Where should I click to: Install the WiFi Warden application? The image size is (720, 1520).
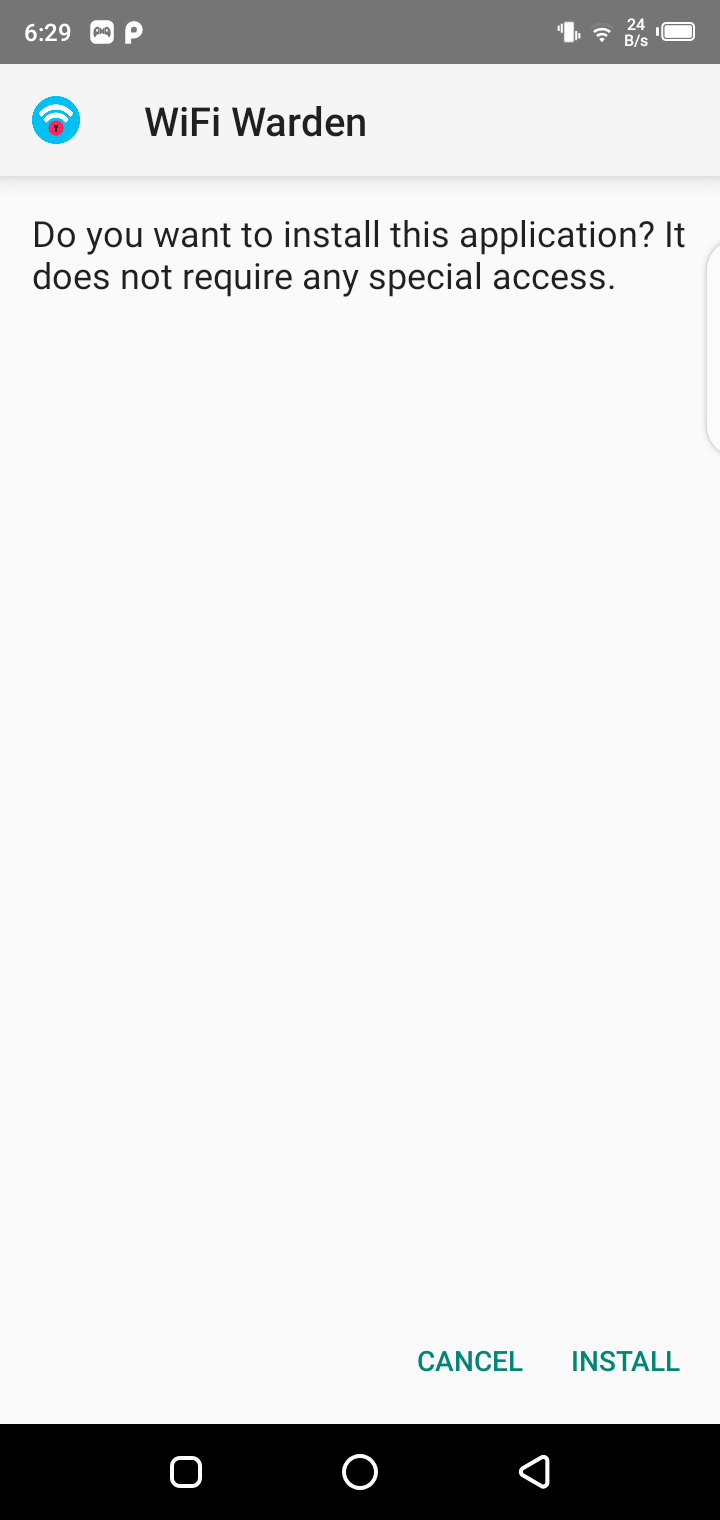(625, 1361)
